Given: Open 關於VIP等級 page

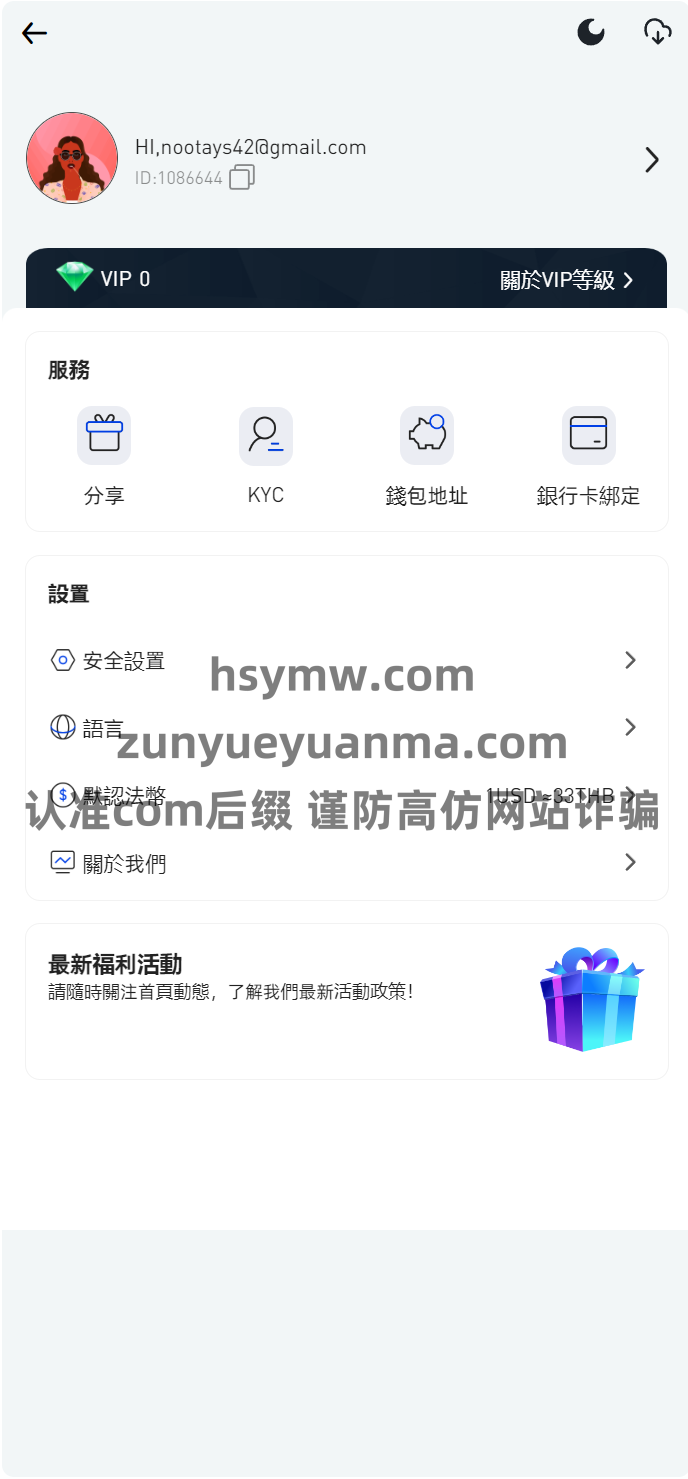Looking at the screenshot, I should 566,280.
